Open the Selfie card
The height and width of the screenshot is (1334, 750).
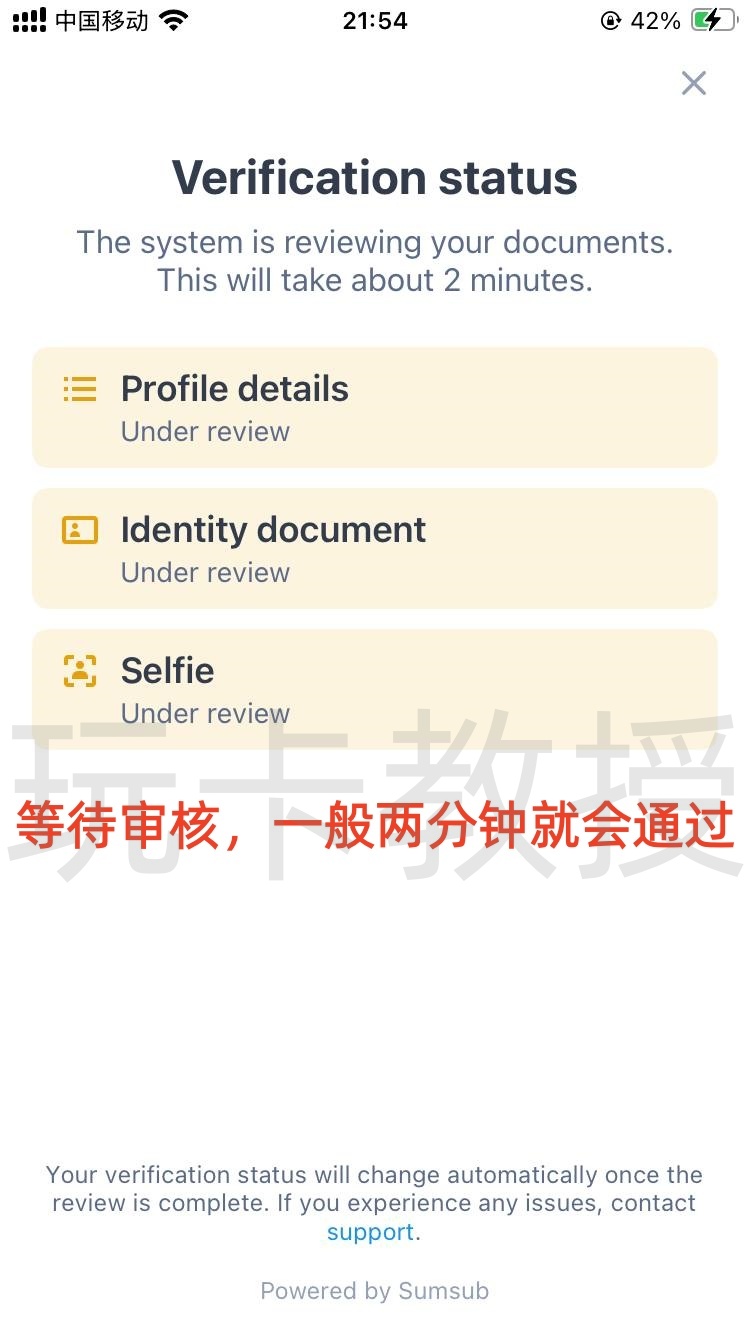tap(375, 688)
